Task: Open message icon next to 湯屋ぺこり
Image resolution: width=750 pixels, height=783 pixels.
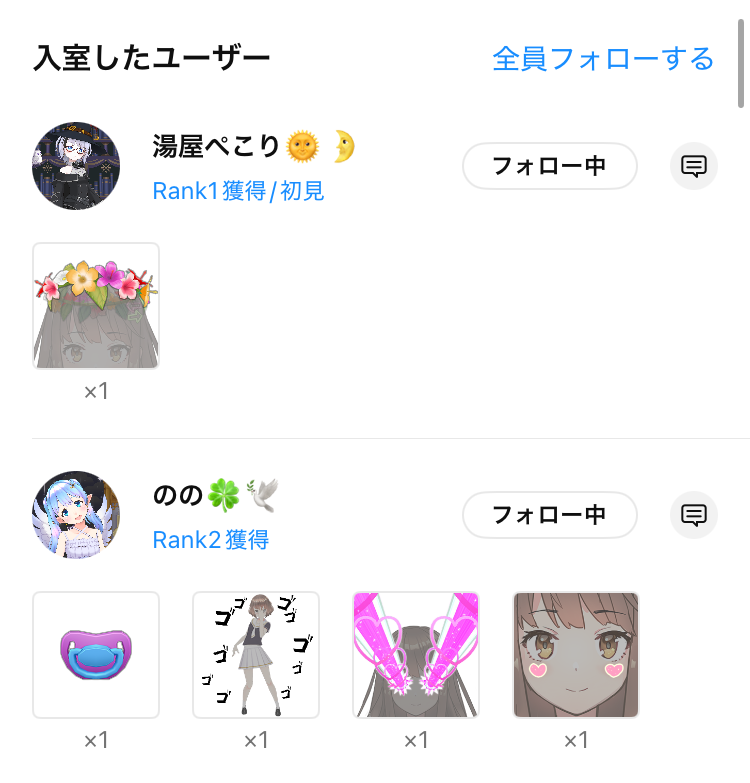Action: (693, 166)
